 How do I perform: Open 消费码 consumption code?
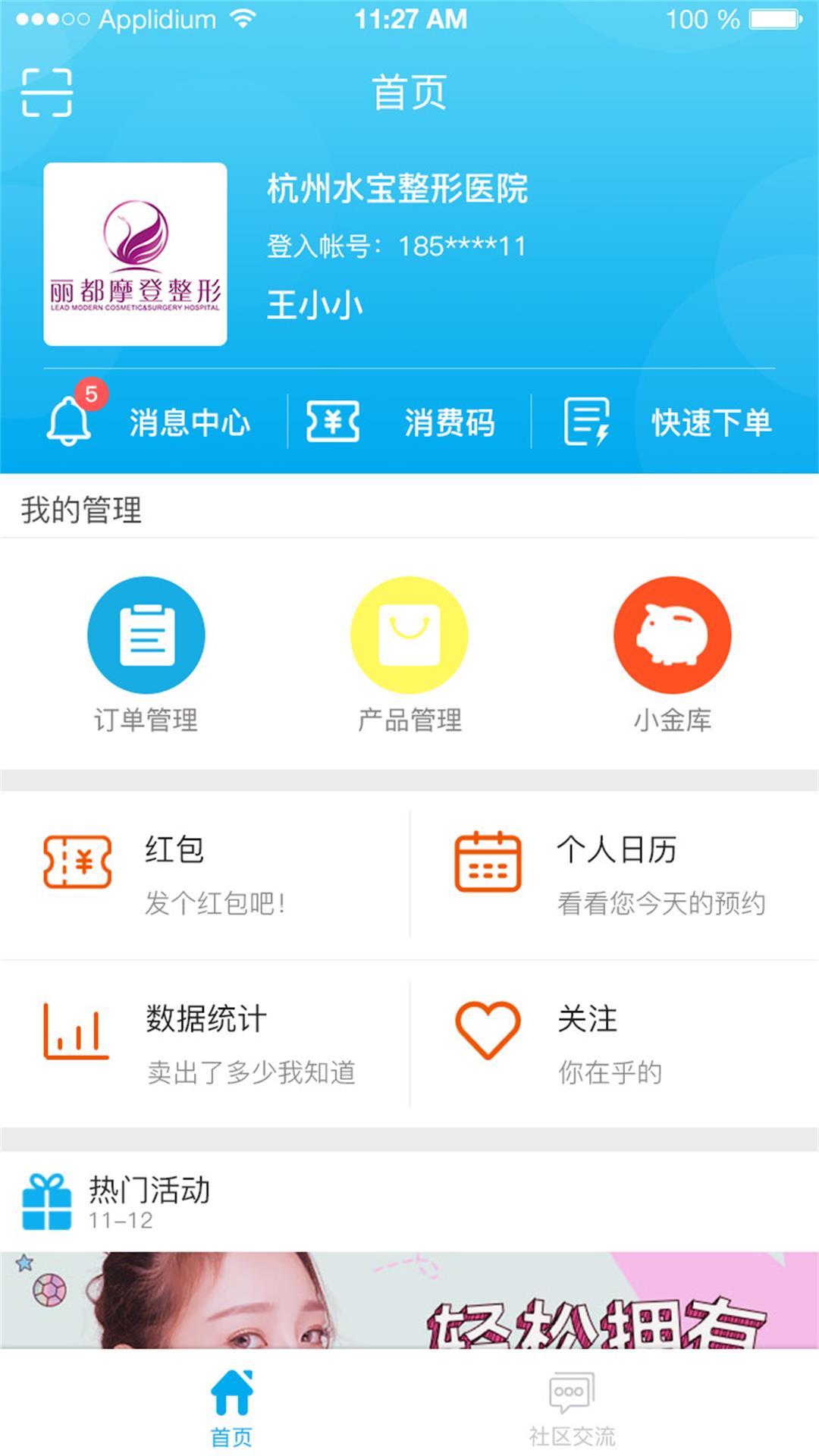402,422
